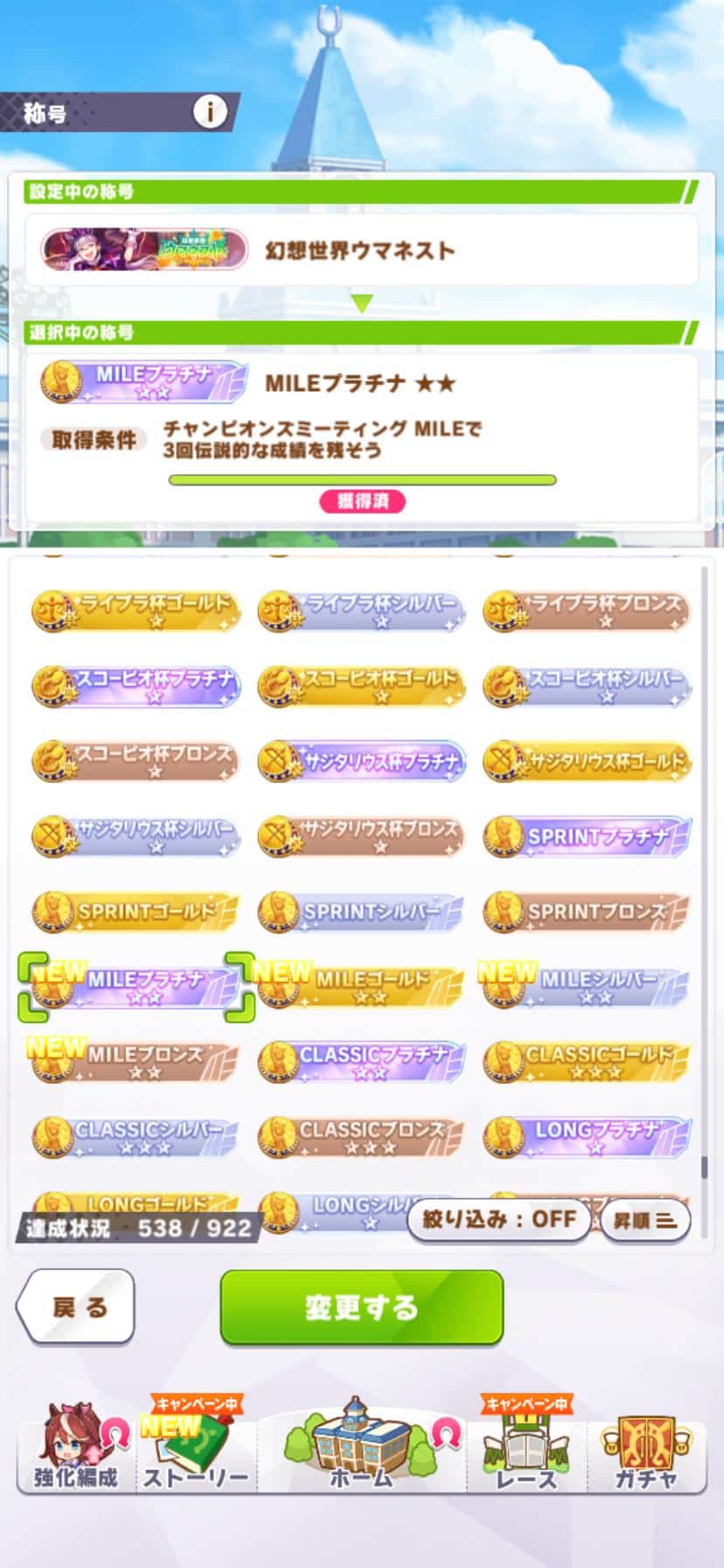Choose the スコーピオ杯プラチナ title badge
Screen dimensions: 724x1568
136,687
